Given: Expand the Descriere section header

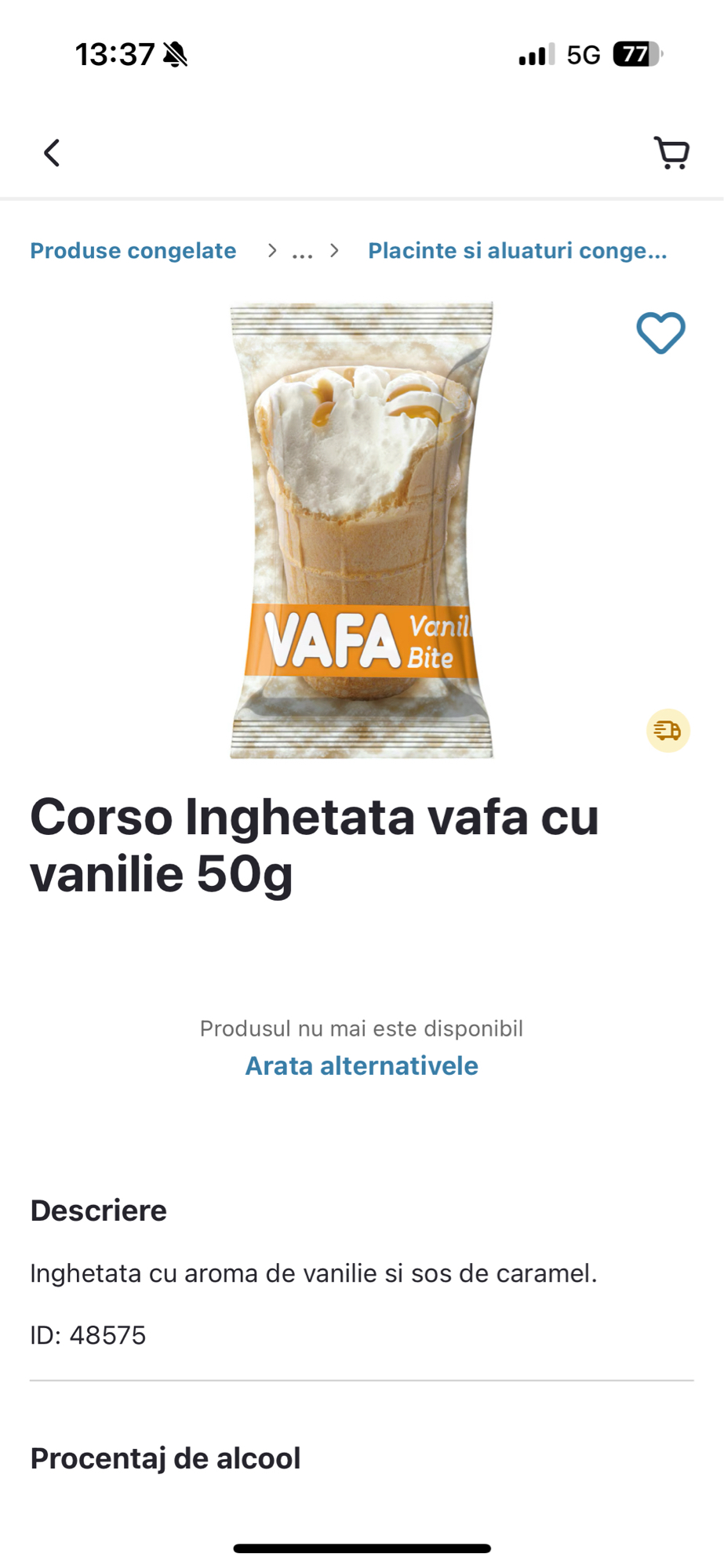Looking at the screenshot, I should 98,1210.
